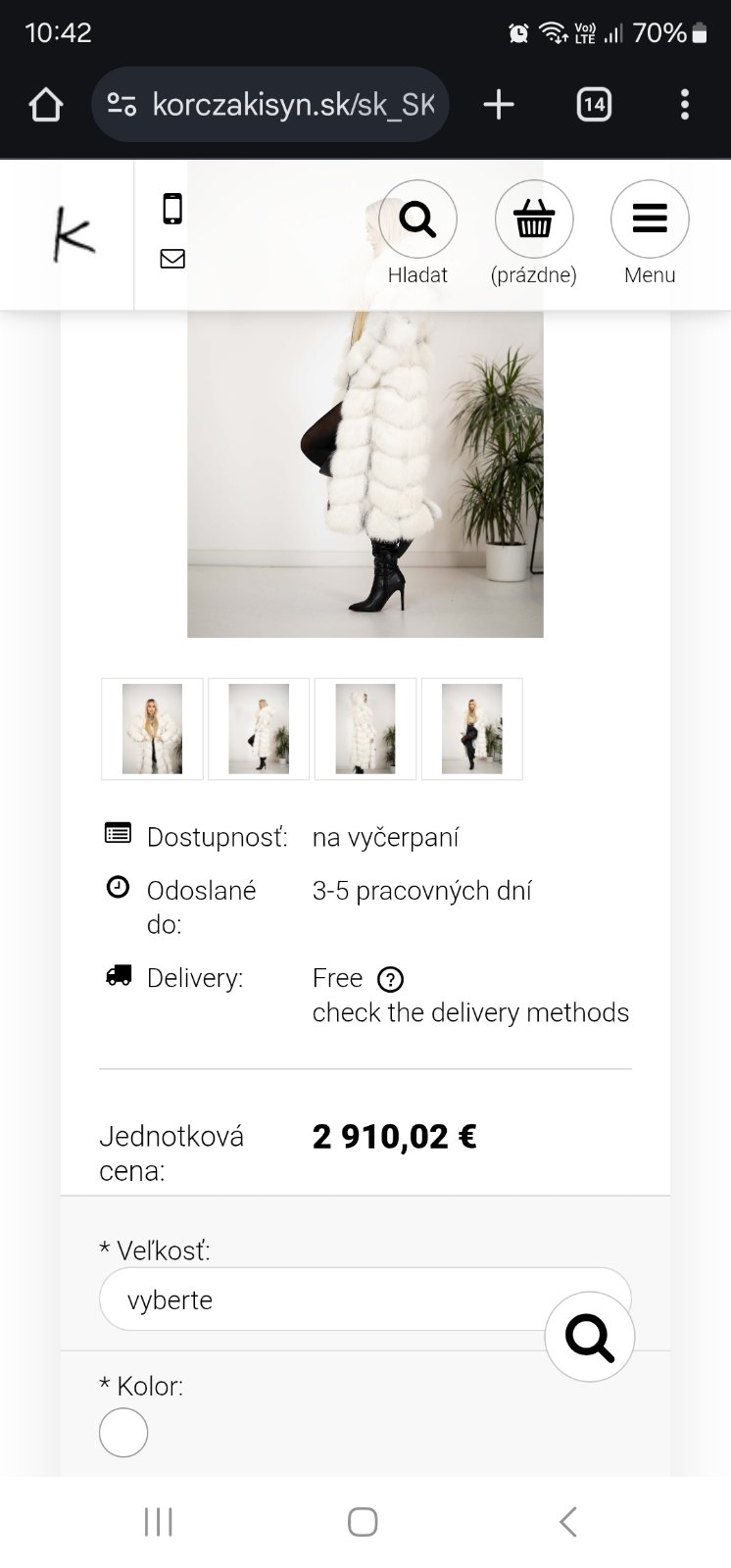Screen dimensions: 731x1568
Task: Select the third product thumbnail
Action: tap(365, 729)
